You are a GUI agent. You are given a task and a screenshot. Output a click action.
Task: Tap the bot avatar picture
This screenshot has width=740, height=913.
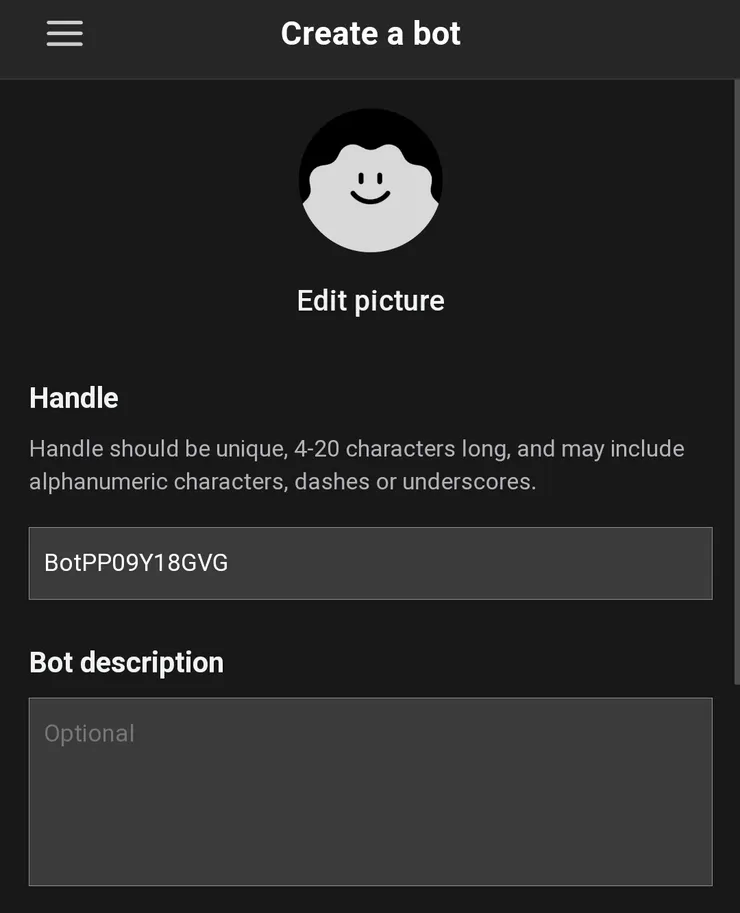[x=370, y=180]
